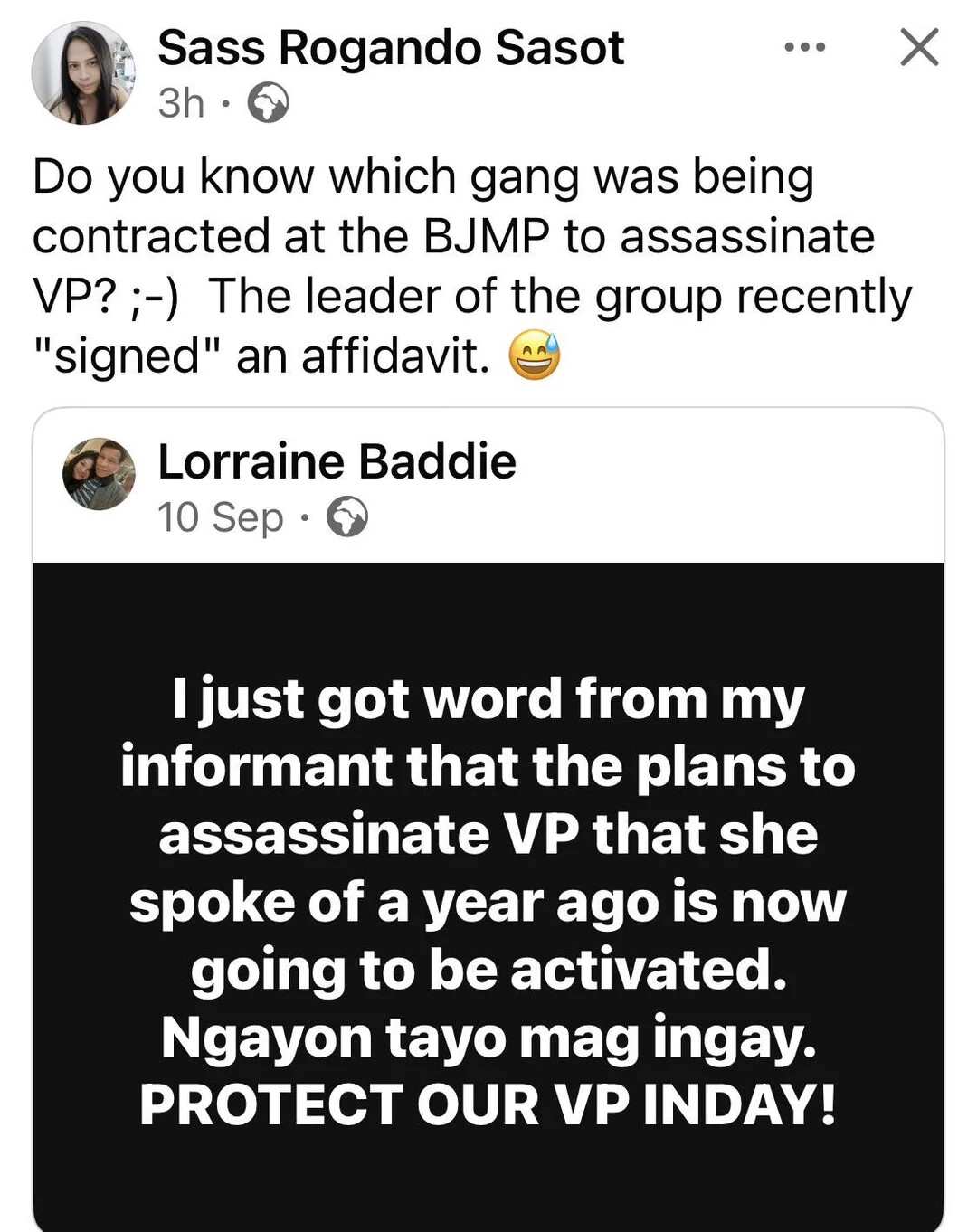The image size is (977, 1232).
Task: Dismiss the post with the X icon
Action: (919, 47)
